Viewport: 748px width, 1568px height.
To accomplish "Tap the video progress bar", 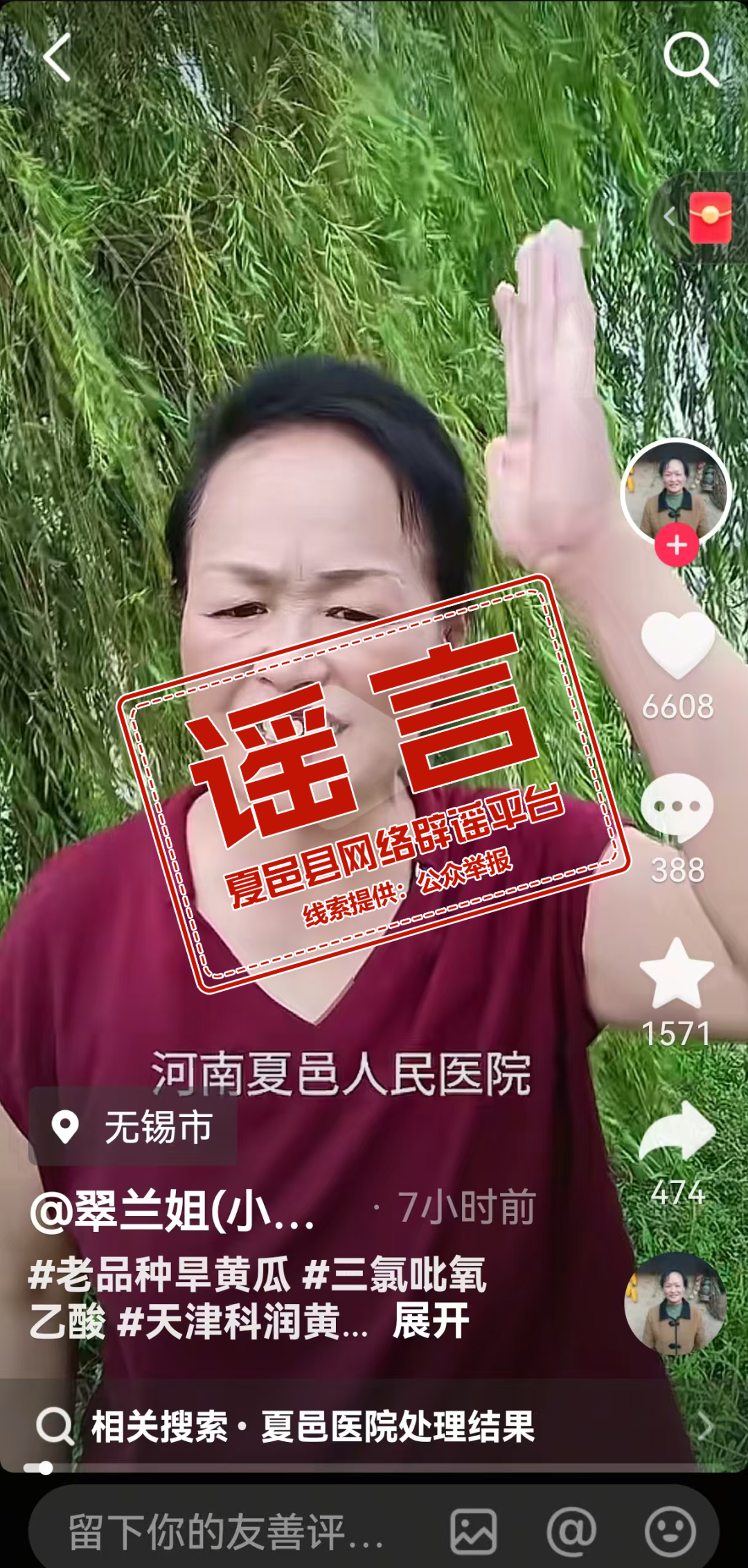I will click(x=374, y=1468).
